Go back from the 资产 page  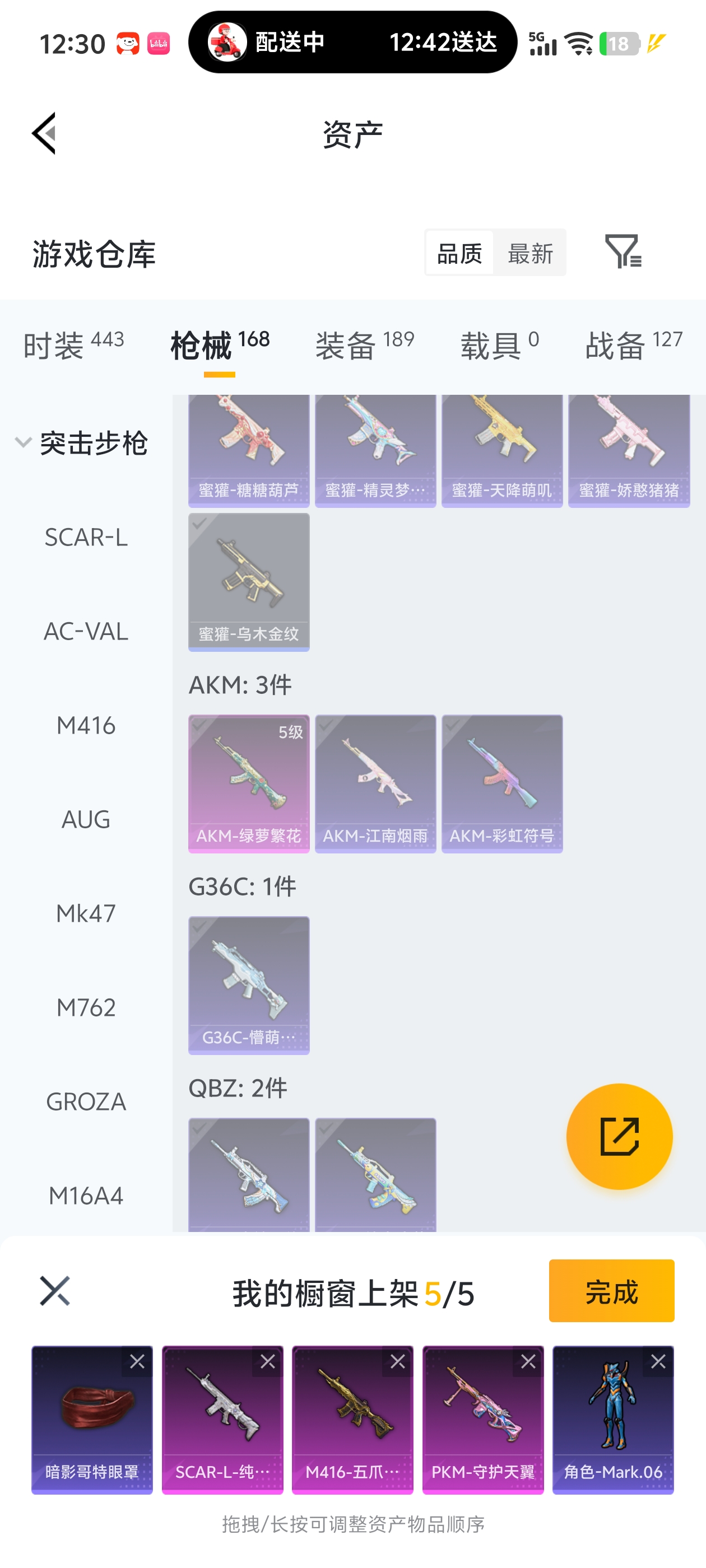coord(44,133)
